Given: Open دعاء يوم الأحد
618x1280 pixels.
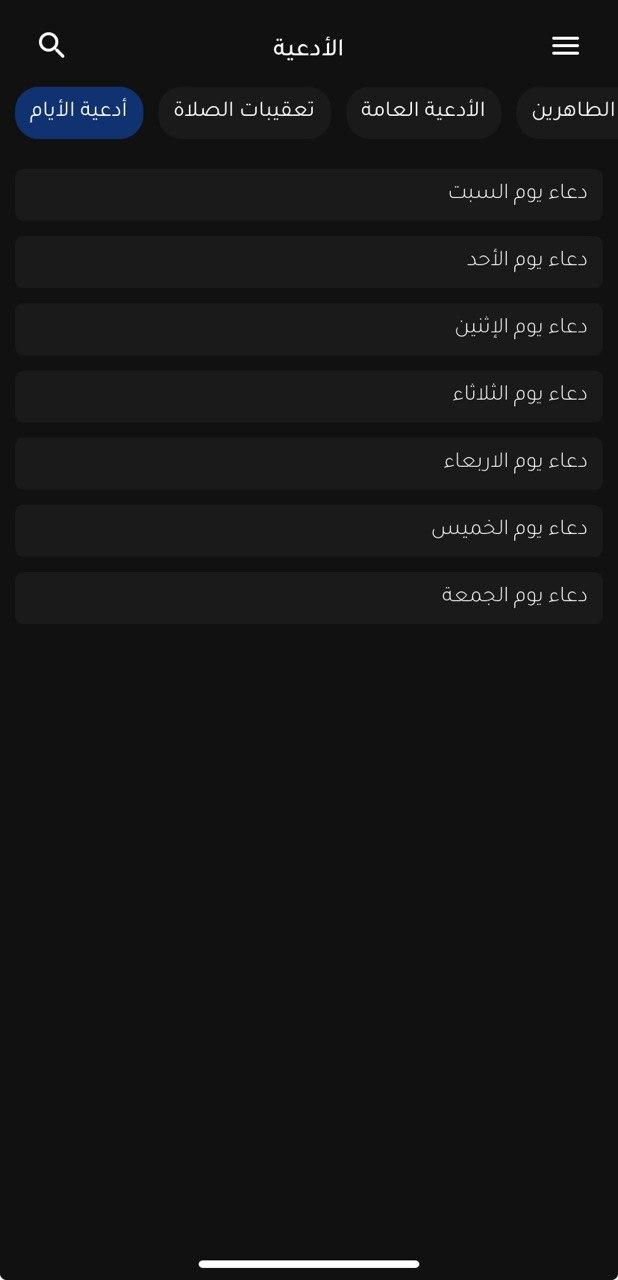Looking at the screenshot, I should pos(308,261).
